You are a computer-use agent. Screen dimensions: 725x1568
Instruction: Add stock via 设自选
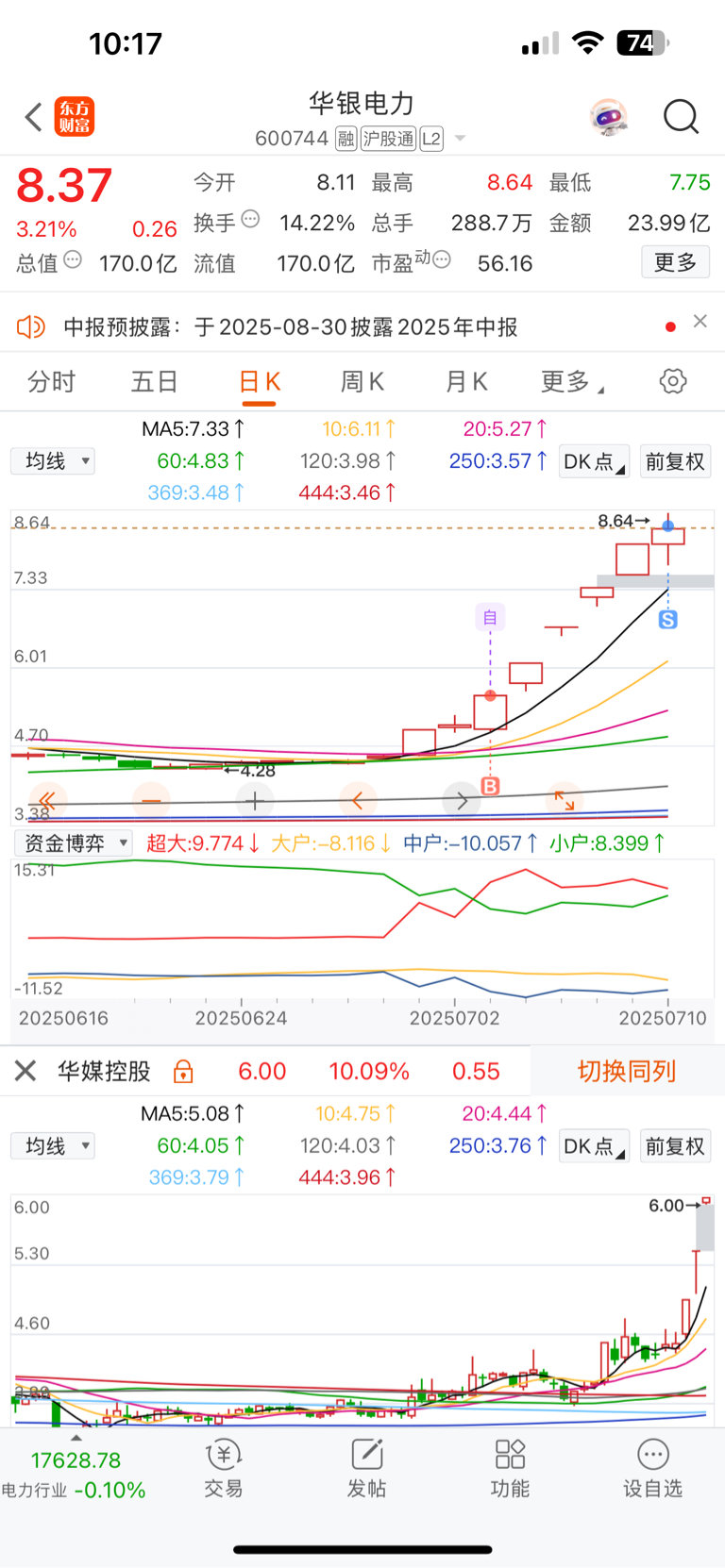click(x=652, y=1469)
